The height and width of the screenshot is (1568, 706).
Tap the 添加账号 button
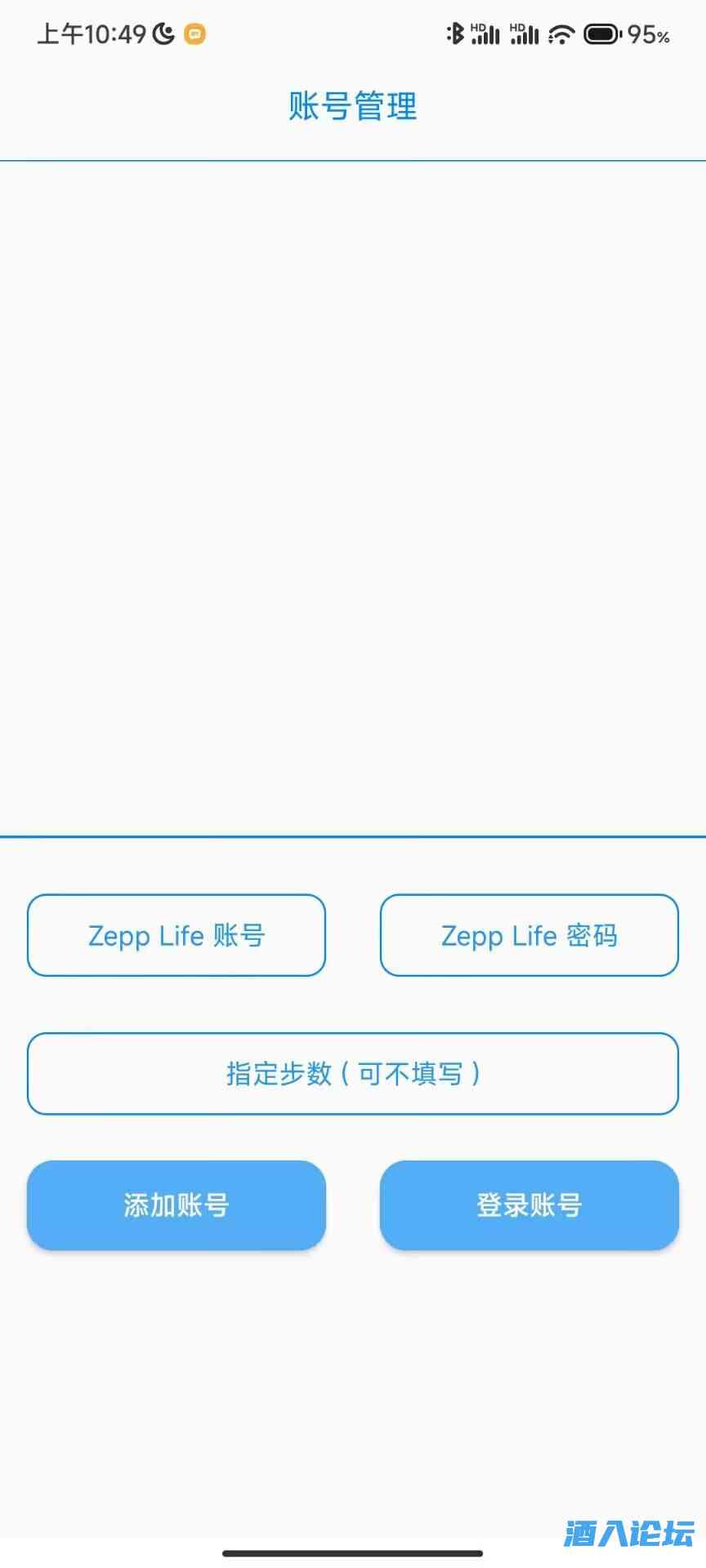click(176, 1205)
